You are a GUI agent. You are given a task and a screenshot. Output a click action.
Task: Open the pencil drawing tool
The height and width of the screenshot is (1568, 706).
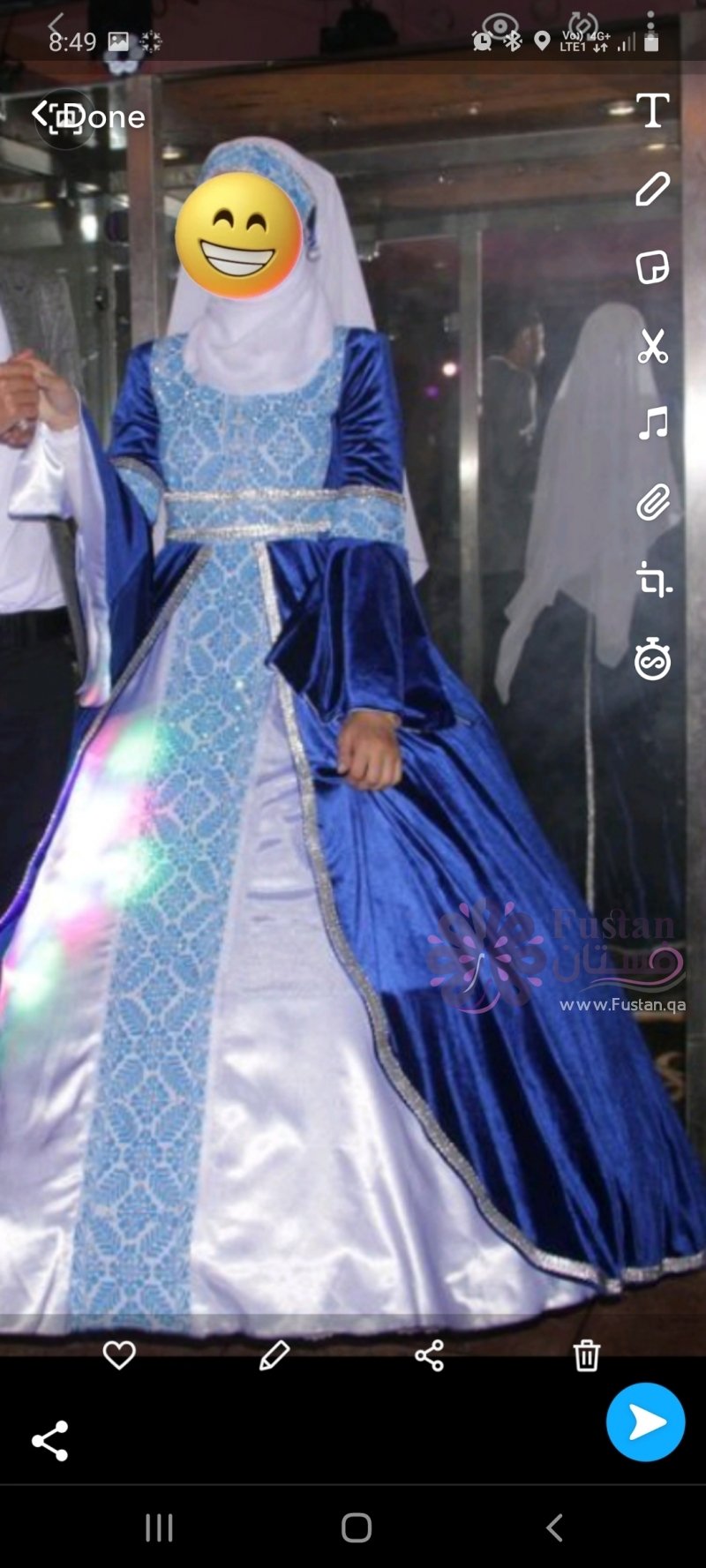click(653, 189)
